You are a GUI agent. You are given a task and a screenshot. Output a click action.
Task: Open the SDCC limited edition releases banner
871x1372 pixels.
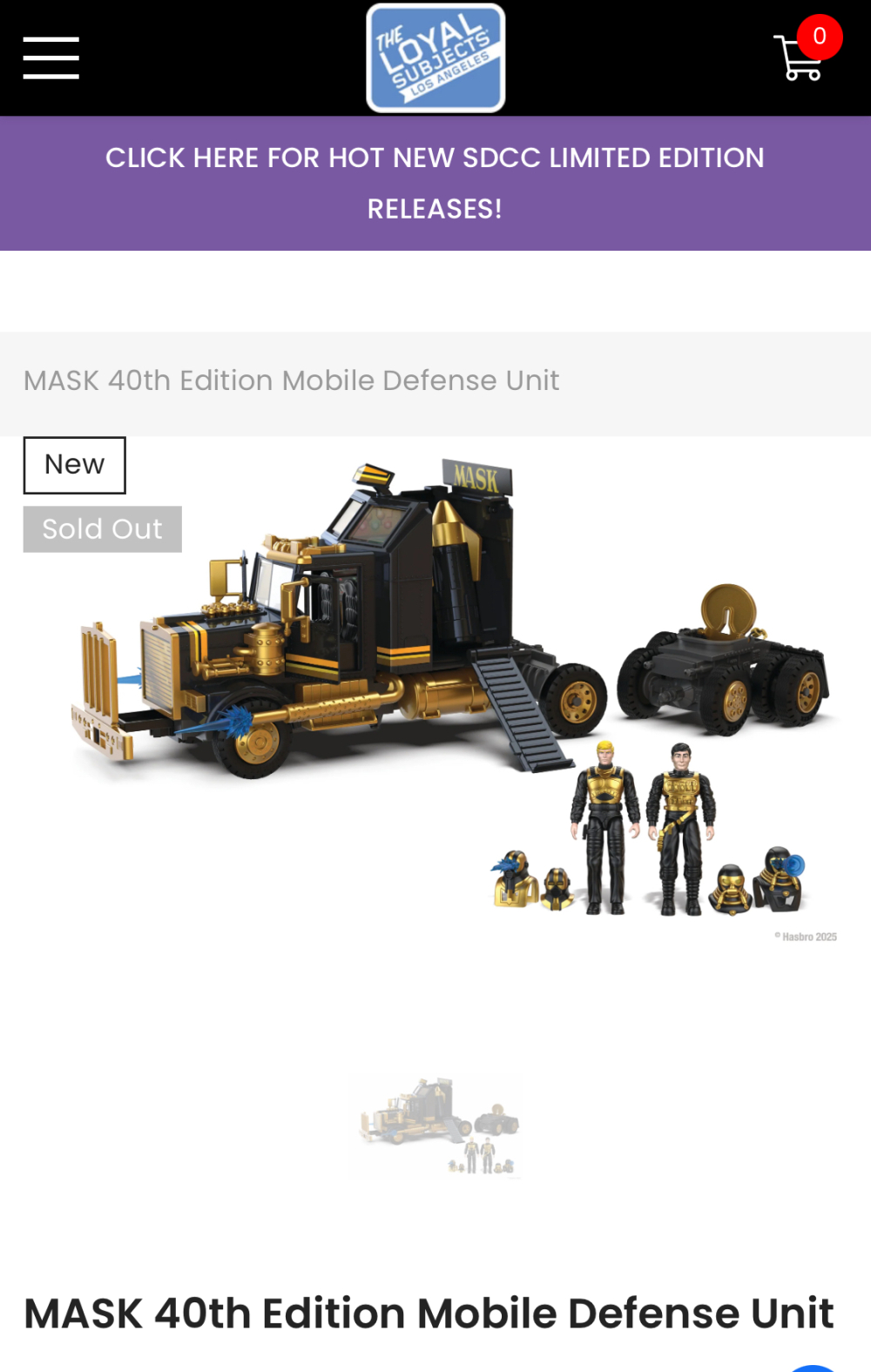[x=435, y=183]
